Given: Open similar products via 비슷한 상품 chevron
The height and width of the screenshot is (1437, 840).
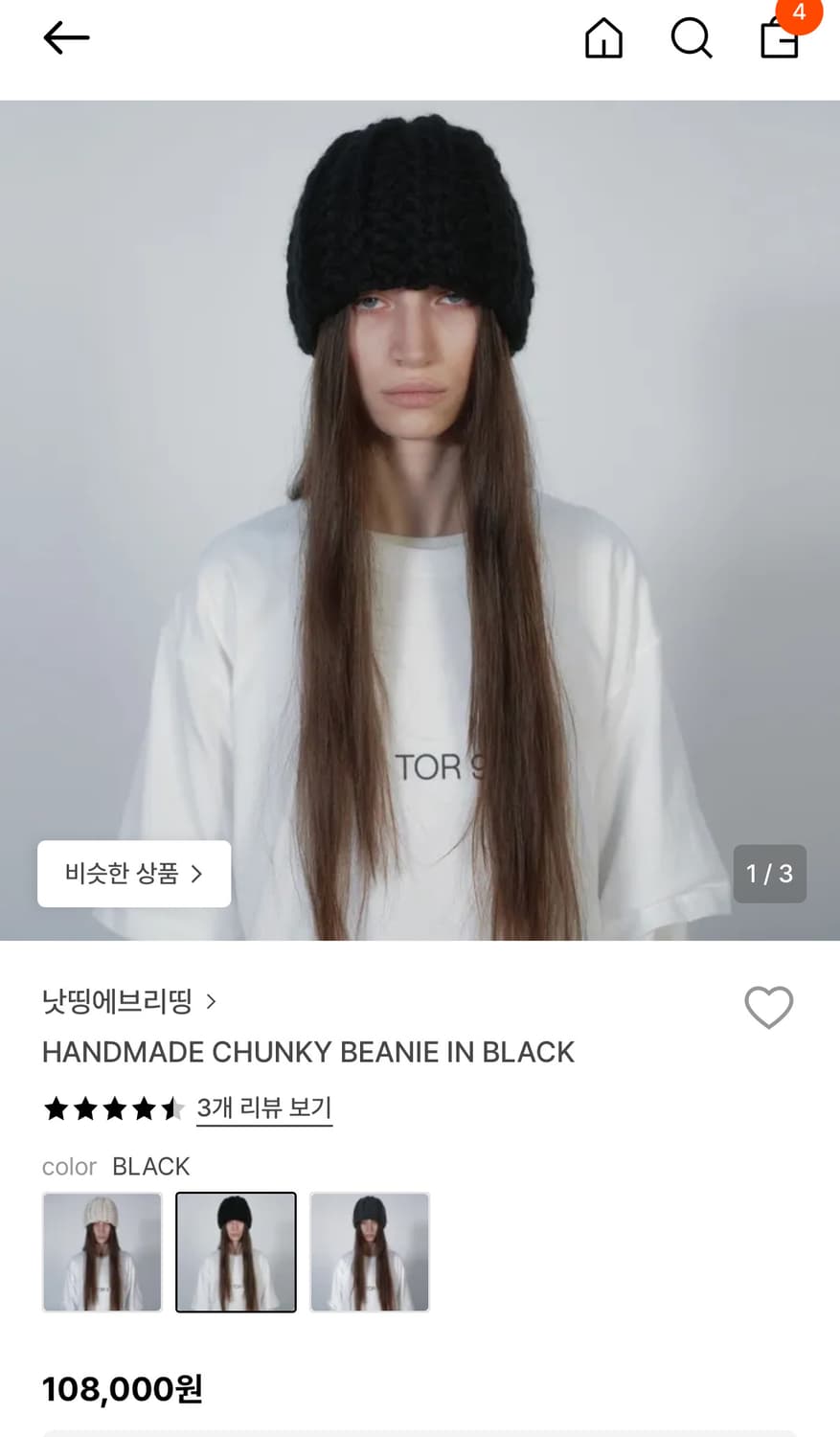Looking at the screenshot, I should pos(200,874).
